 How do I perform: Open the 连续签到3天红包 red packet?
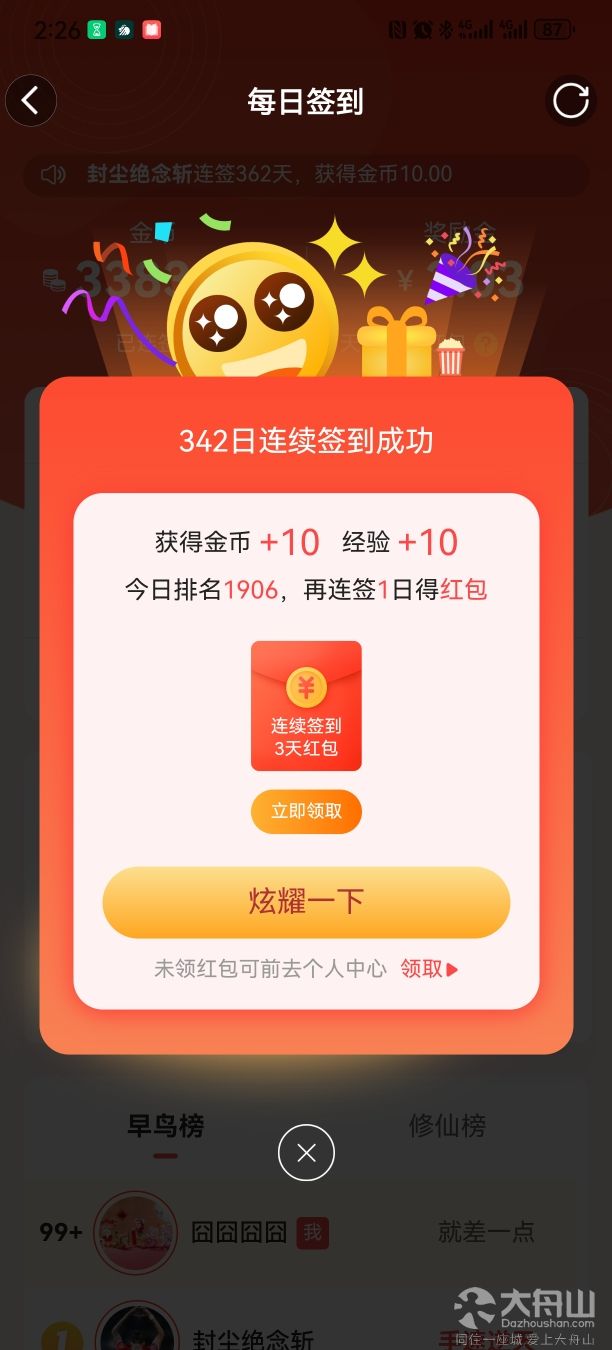click(306, 706)
